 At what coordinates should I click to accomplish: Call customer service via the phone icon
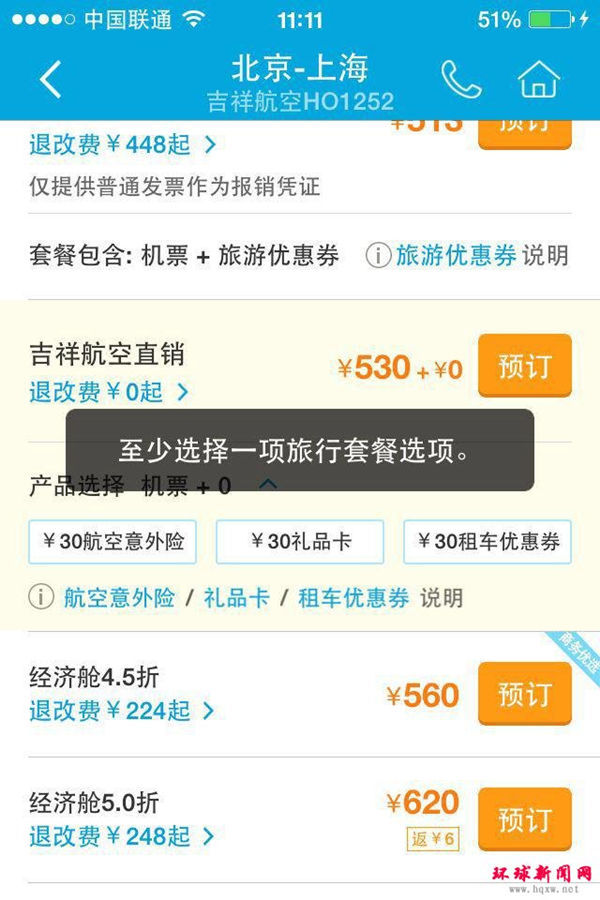tap(461, 79)
